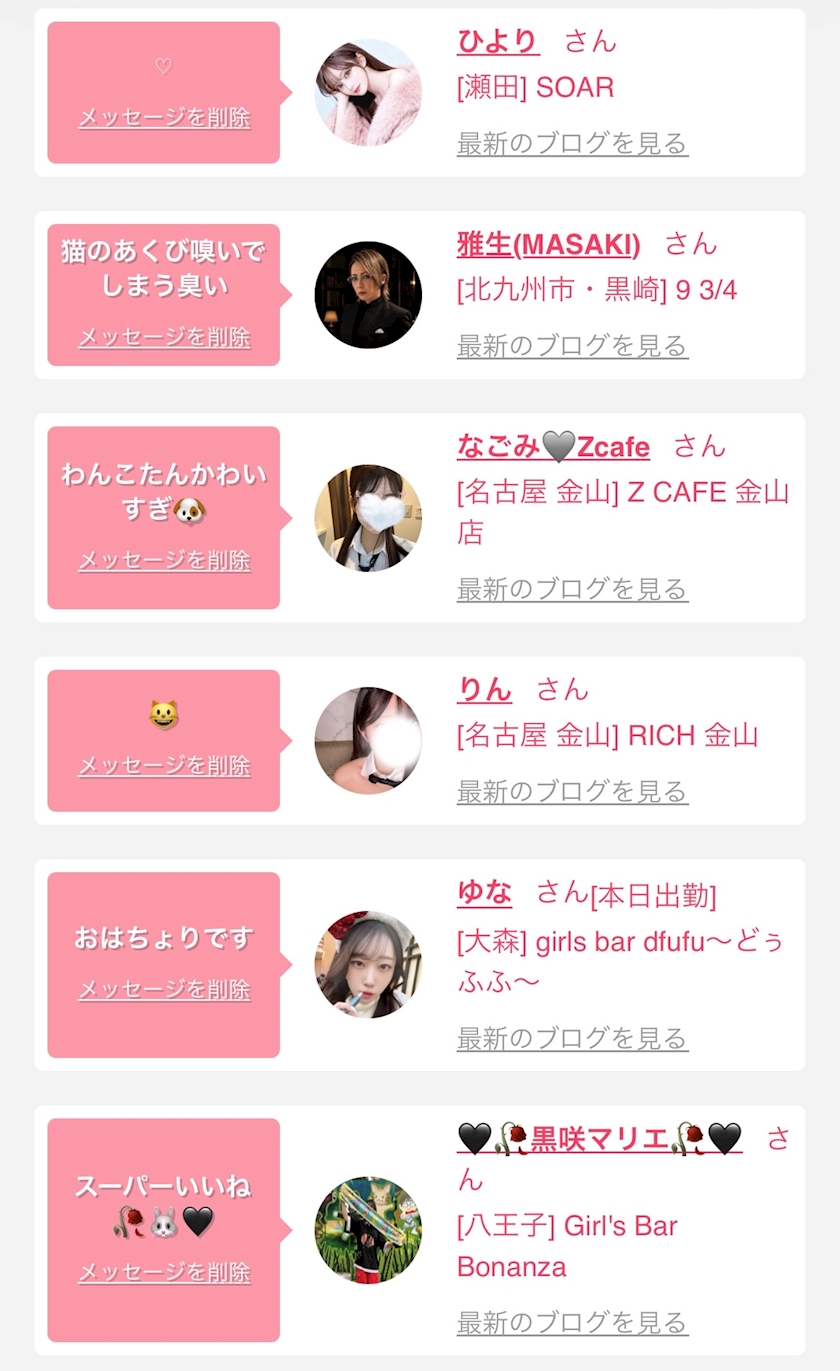840x1371 pixels.
Task: Open 雅生(MASAKI)'s profile link
Action: (x=548, y=244)
